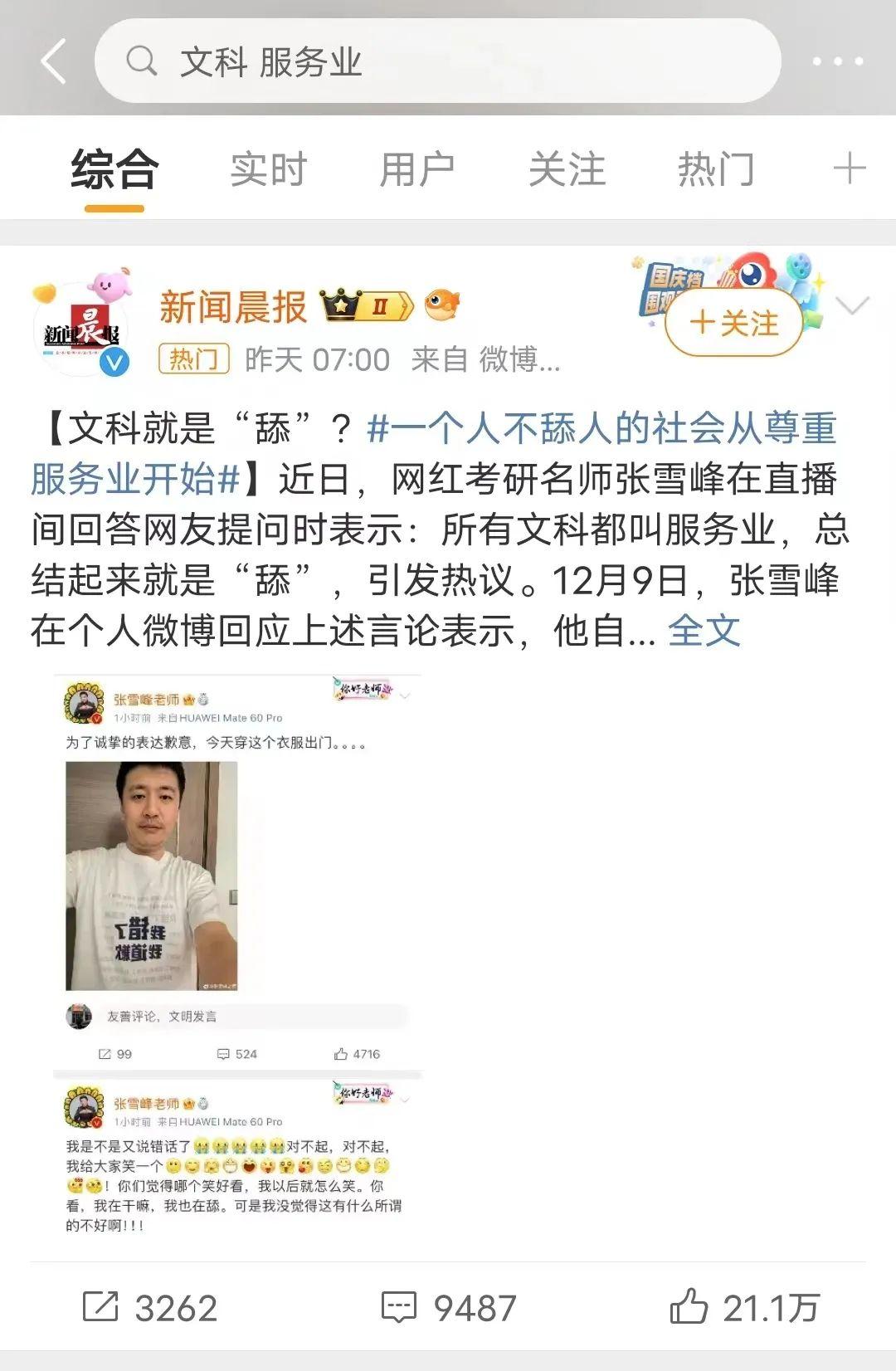This screenshot has width=896, height=1371.
Task: Open the 新闻晨报 profile avatar
Action: (81, 329)
